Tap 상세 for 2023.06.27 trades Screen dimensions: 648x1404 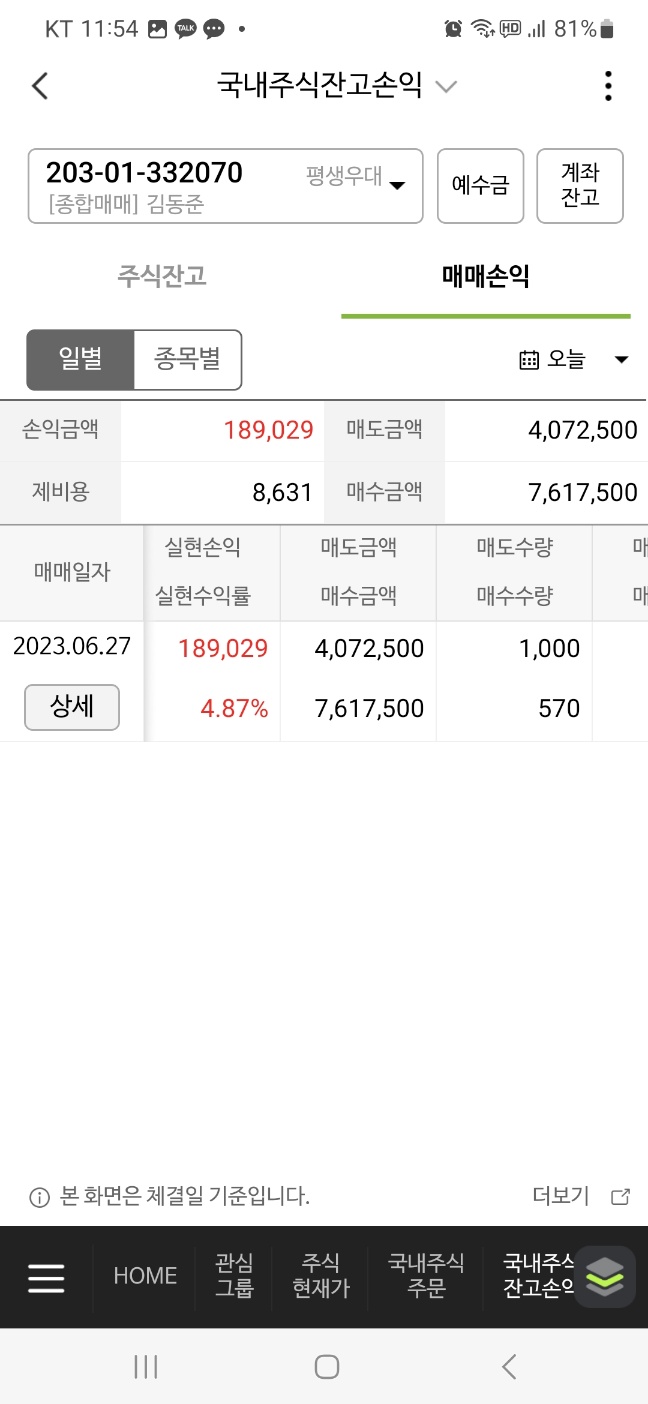click(x=72, y=707)
